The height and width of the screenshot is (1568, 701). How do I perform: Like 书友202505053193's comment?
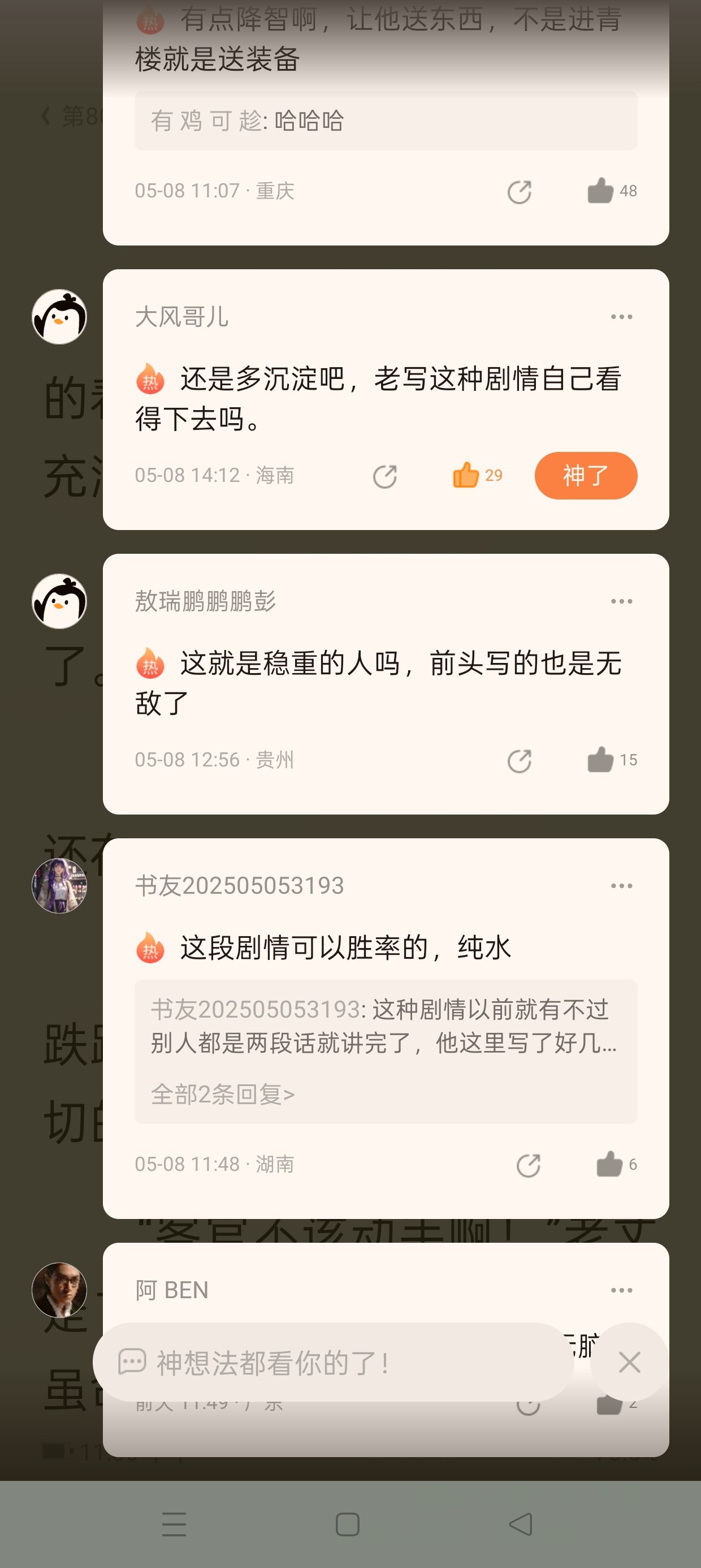click(616, 1164)
